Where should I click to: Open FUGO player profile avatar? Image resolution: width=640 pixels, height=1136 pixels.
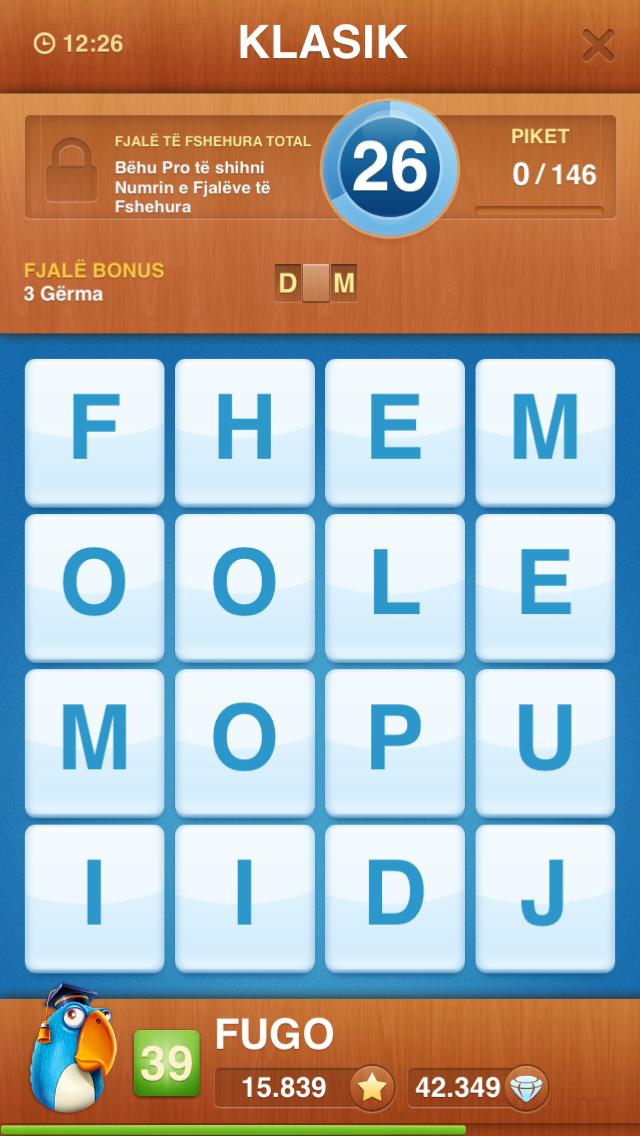coord(70,1048)
